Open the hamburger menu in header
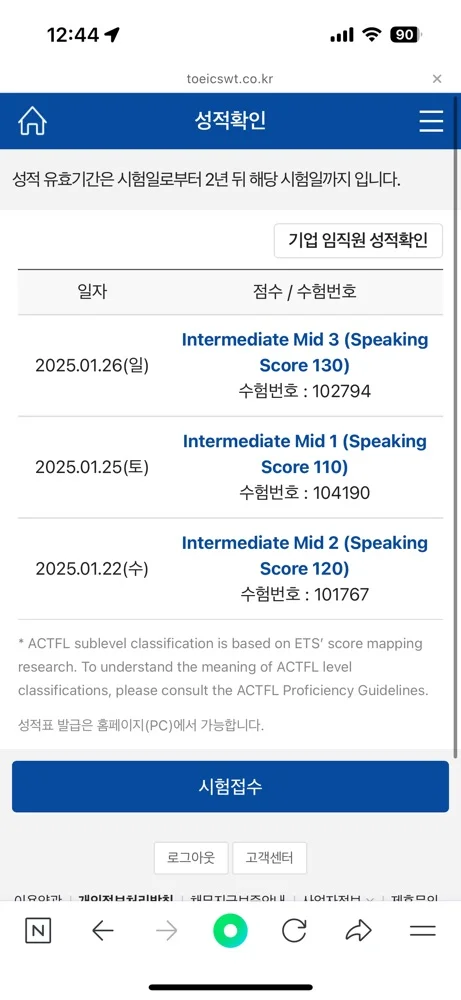 (x=431, y=121)
